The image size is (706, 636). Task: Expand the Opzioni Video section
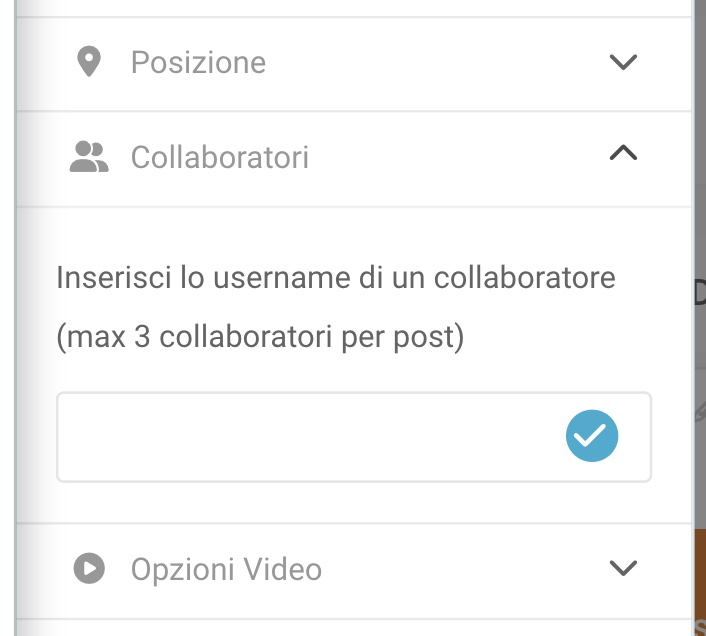[x=622, y=568]
